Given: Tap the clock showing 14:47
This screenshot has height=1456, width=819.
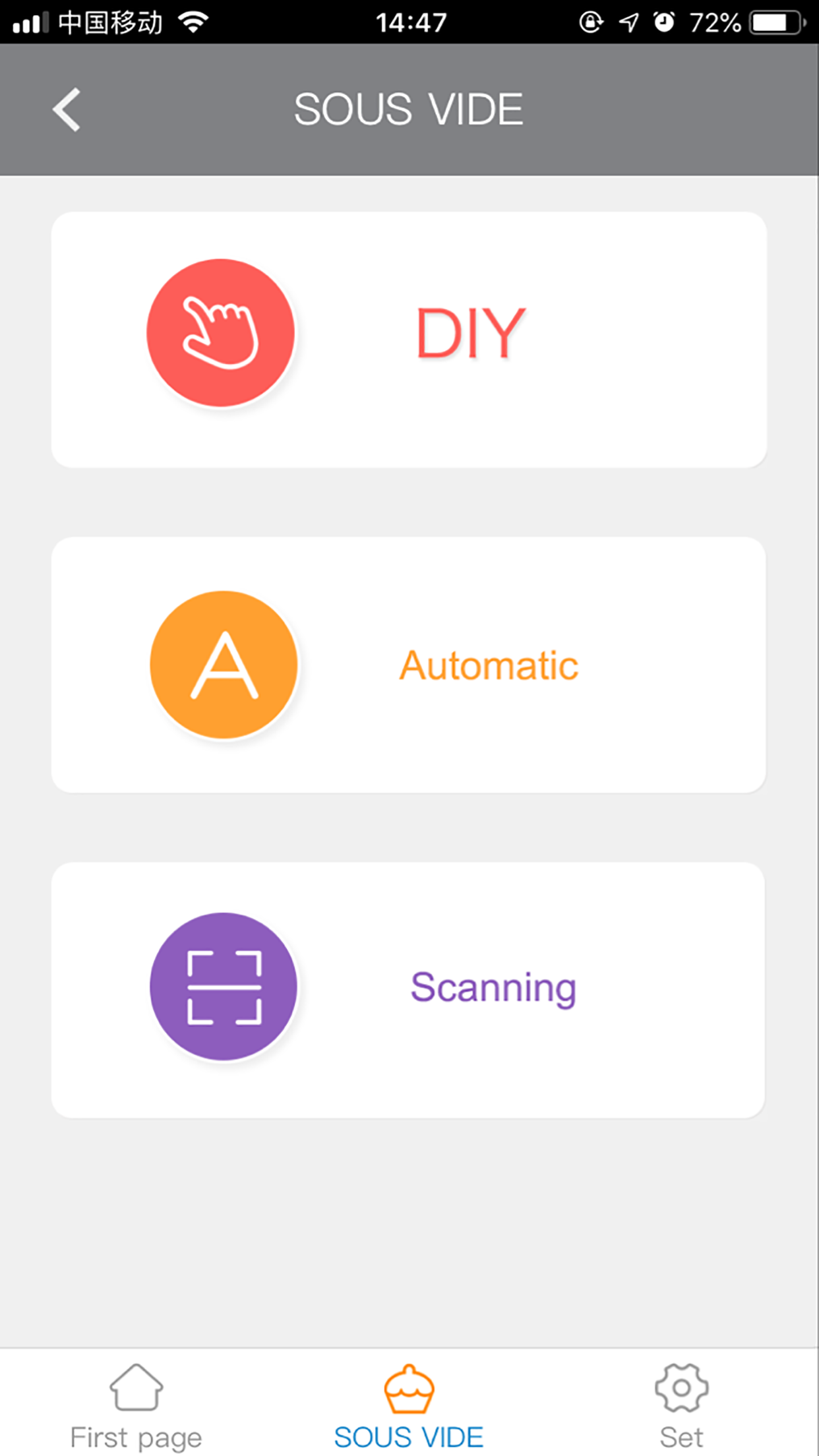Looking at the screenshot, I should (x=409, y=22).
